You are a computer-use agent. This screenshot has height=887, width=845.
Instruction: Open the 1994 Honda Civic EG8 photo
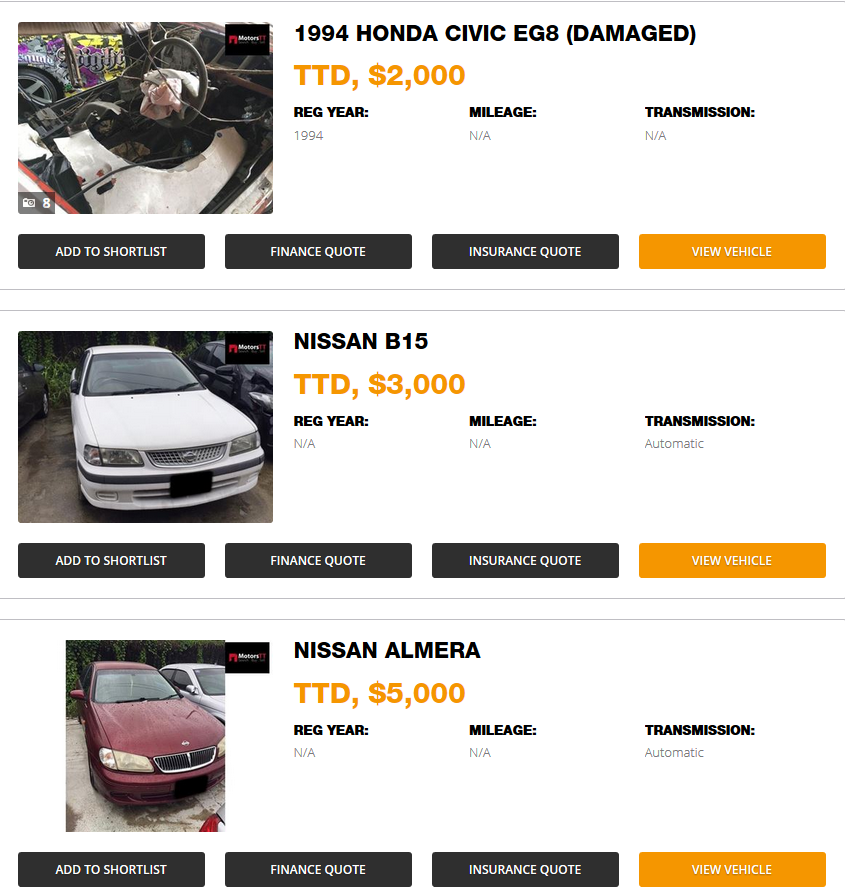[145, 118]
